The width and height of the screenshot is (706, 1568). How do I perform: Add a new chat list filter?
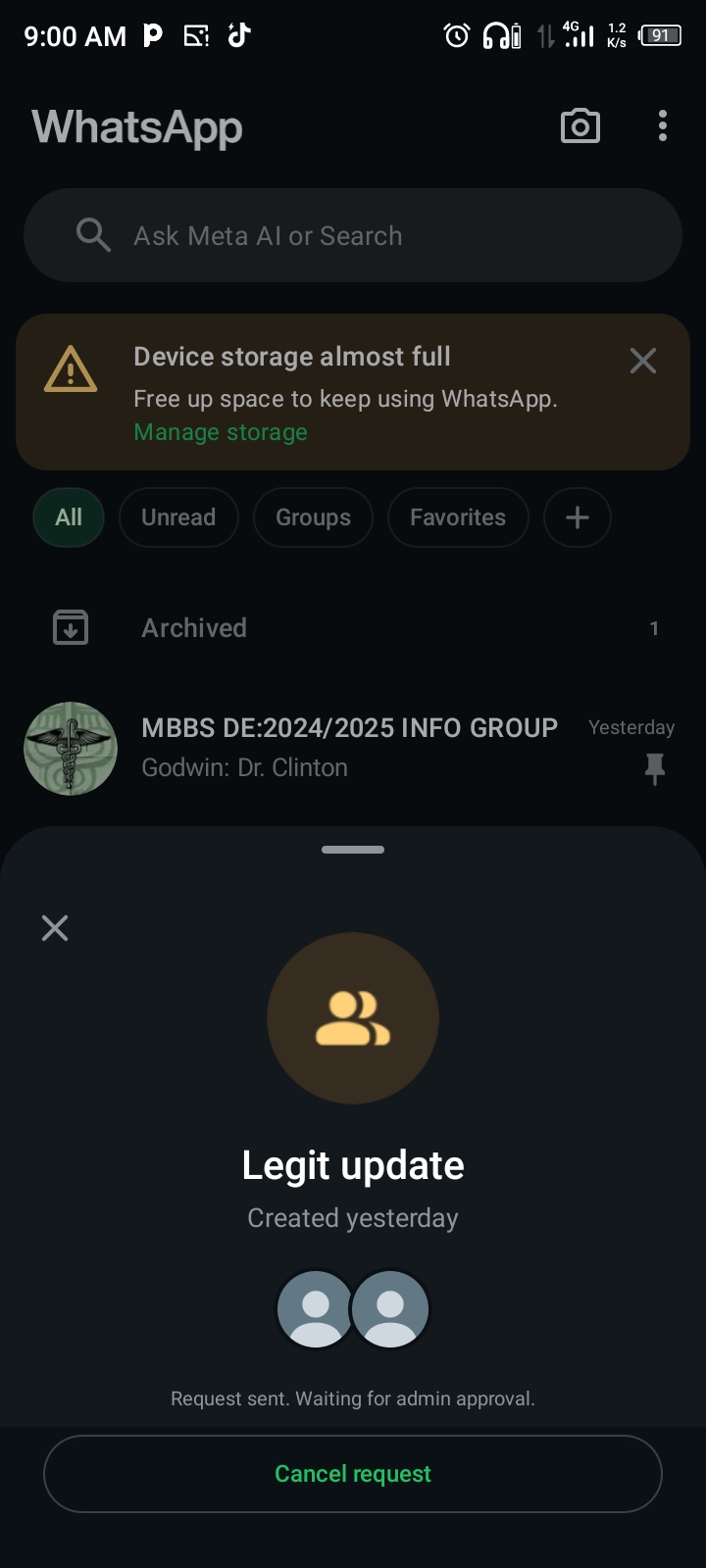click(x=578, y=517)
